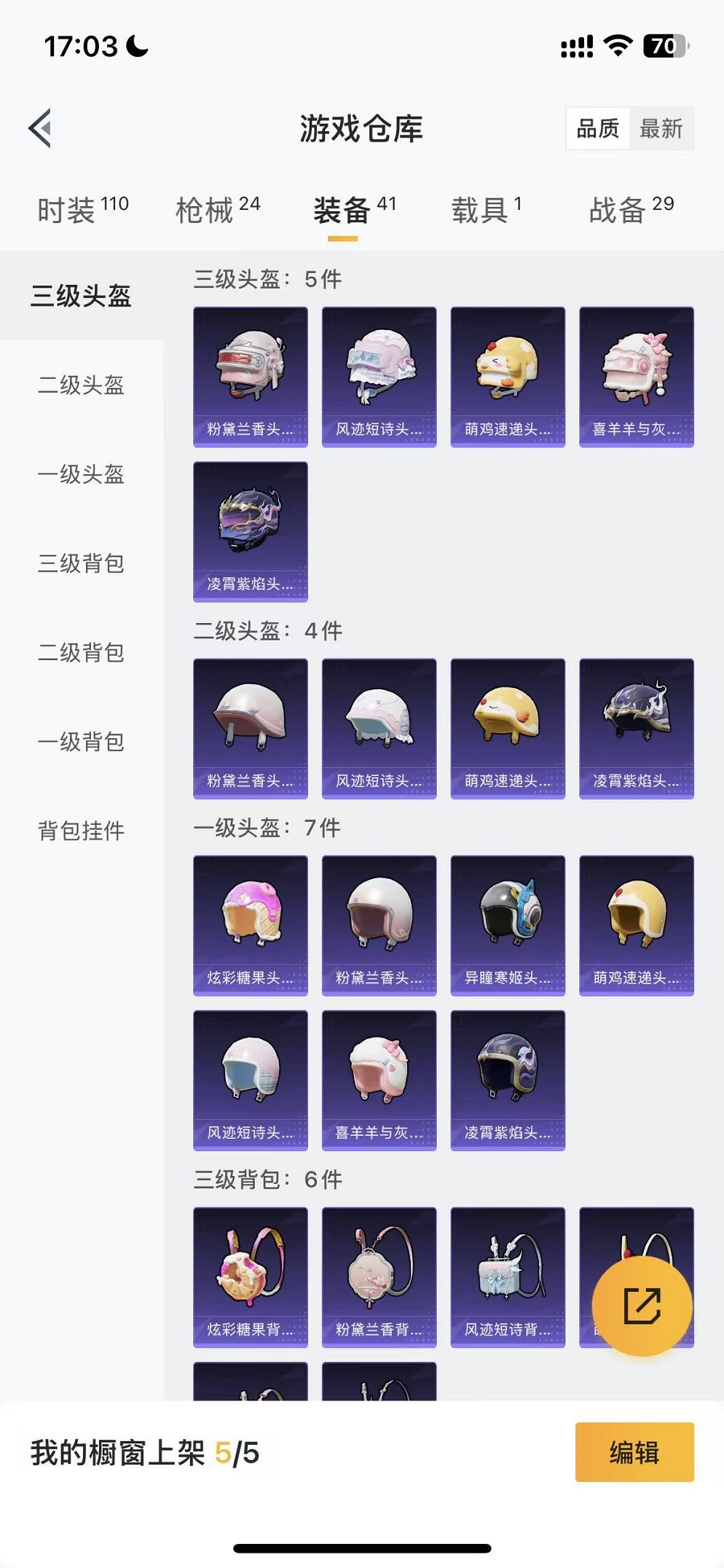This screenshot has height=1568, width=724.
Task: Tap the yellow floating share button
Action: (642, 1306)
